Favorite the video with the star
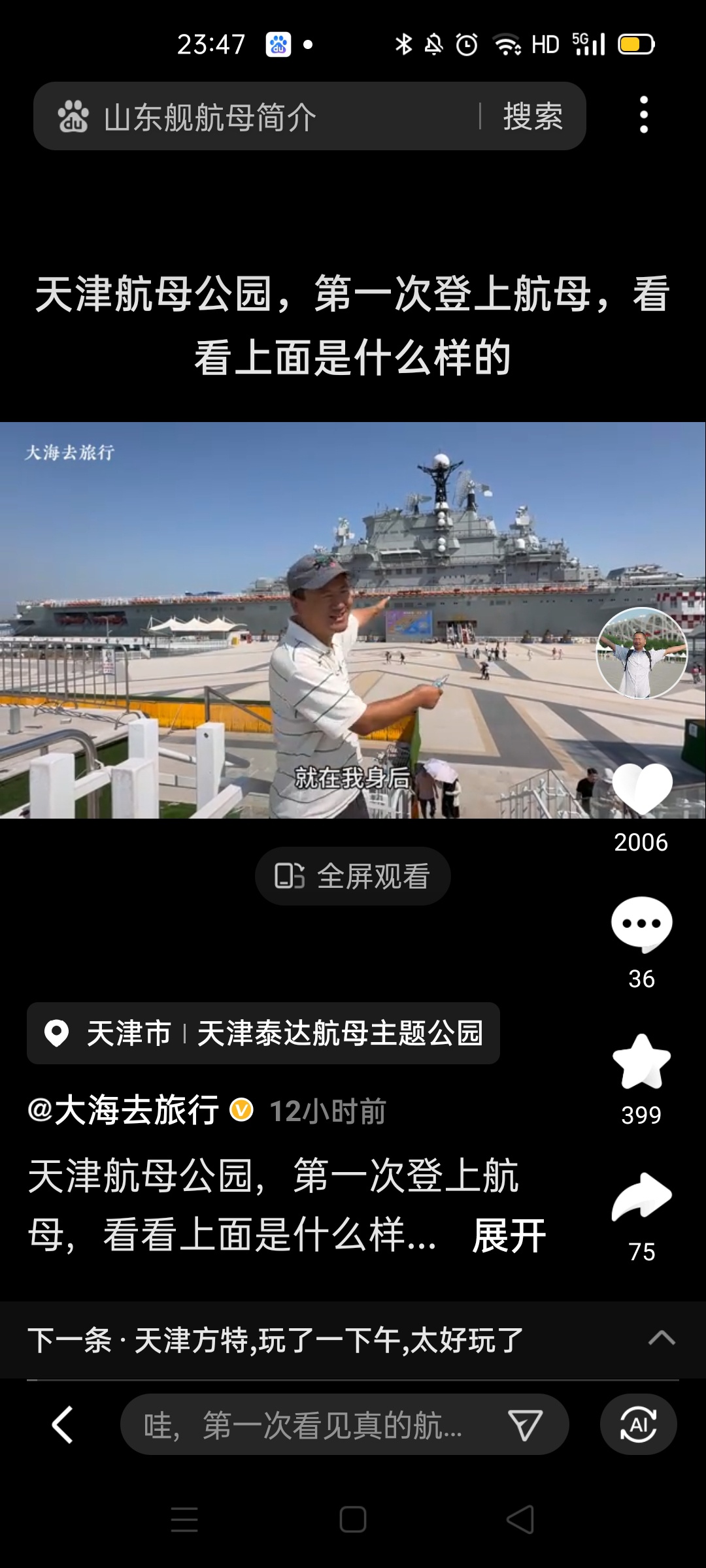Image resolution: width=706 pixels, height=1568 pixels. 642,1062
